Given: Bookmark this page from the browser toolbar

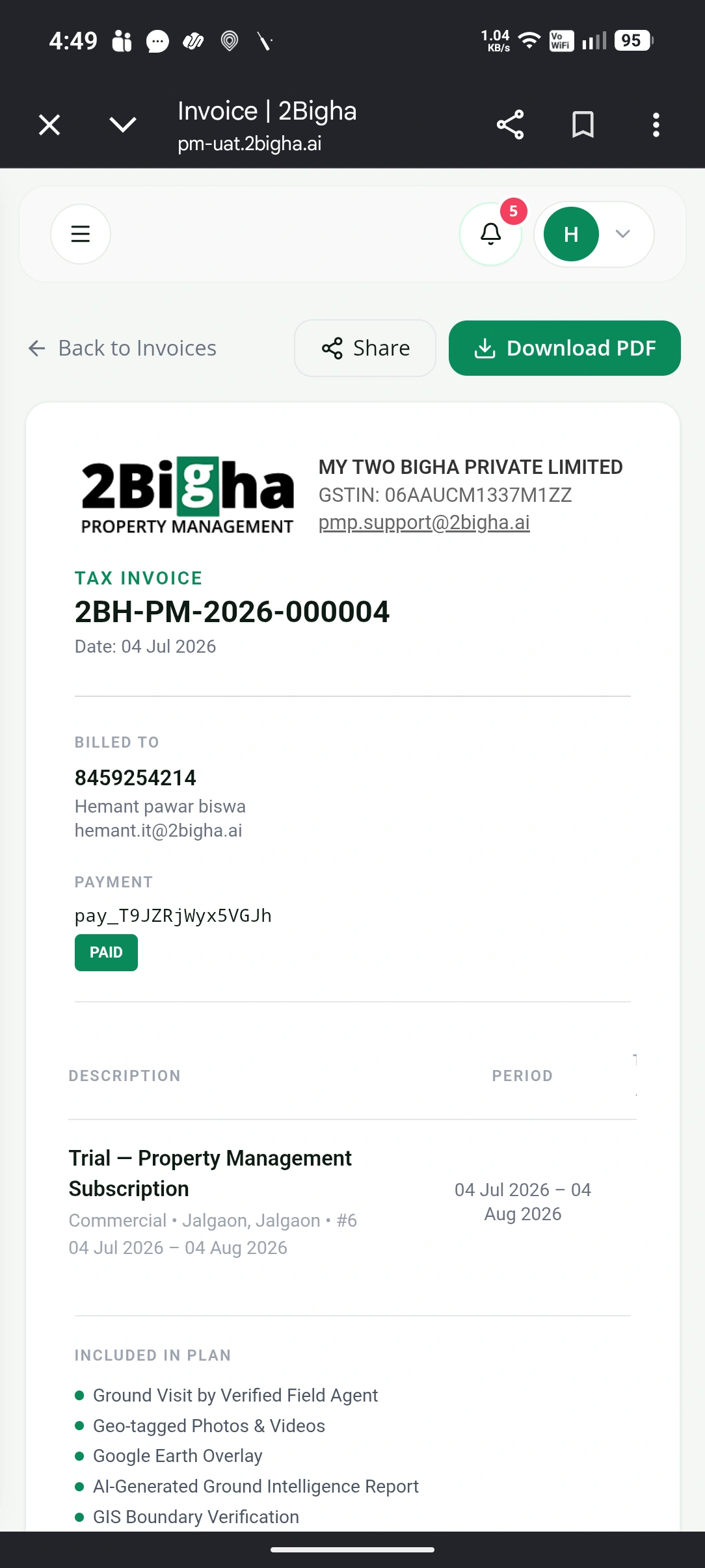Looking at the screenshot, I should (583, 125).
